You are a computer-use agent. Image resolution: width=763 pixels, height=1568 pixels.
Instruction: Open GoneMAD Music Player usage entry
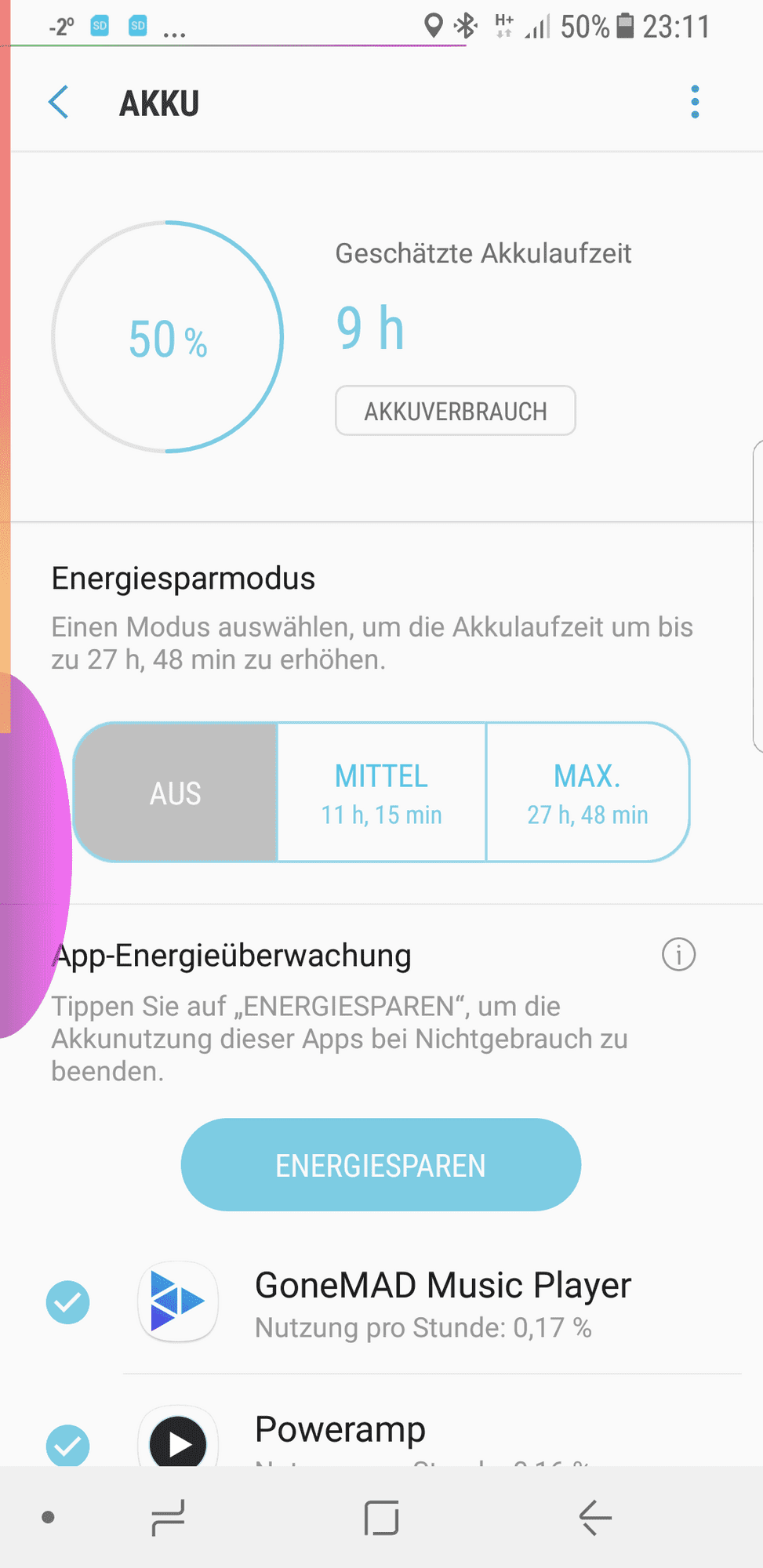pos(443,1302)
